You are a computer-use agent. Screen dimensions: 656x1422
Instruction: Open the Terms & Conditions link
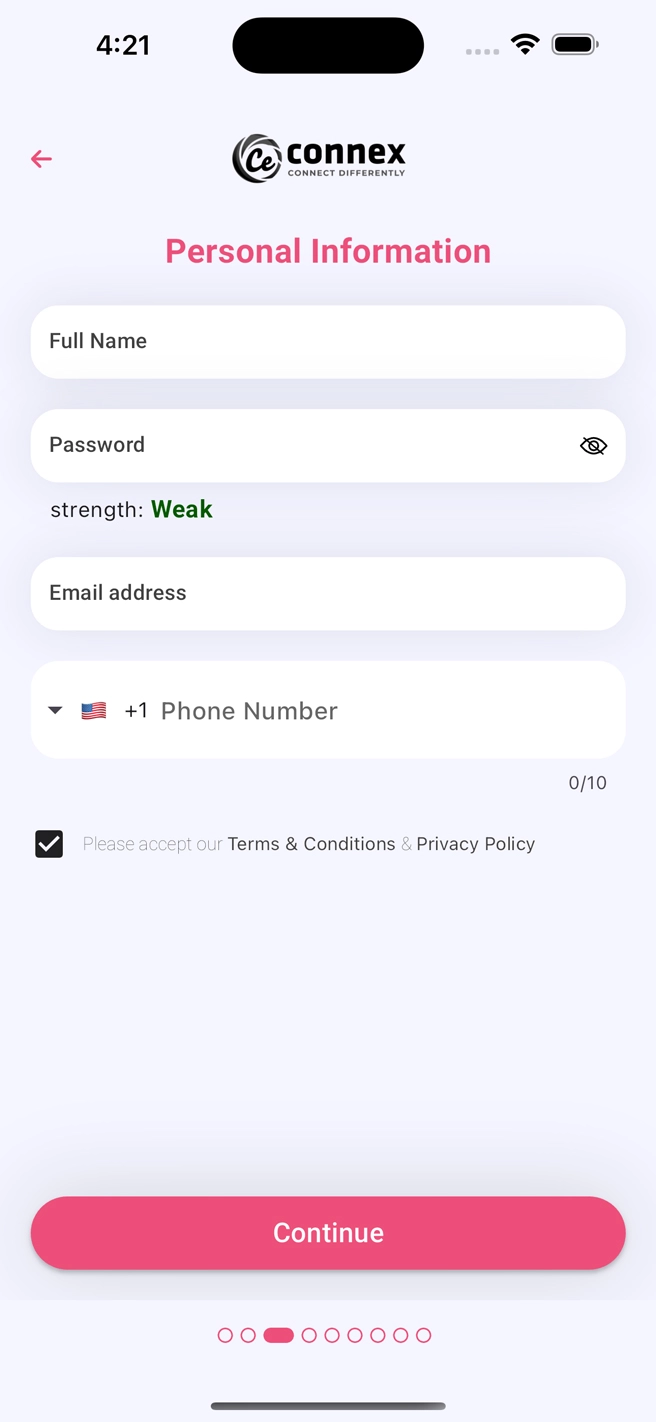(311, 844)
